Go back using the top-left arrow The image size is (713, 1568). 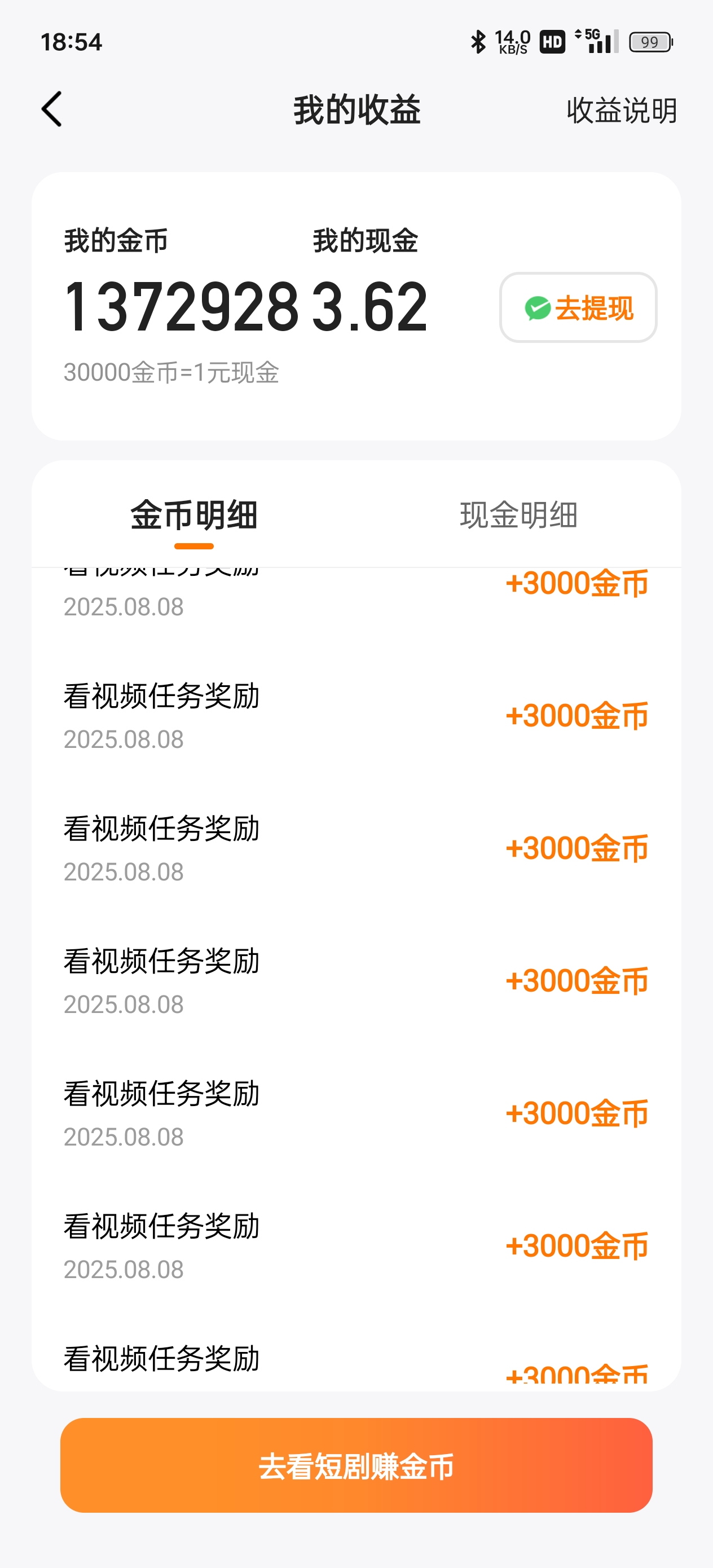click(52, 109)
